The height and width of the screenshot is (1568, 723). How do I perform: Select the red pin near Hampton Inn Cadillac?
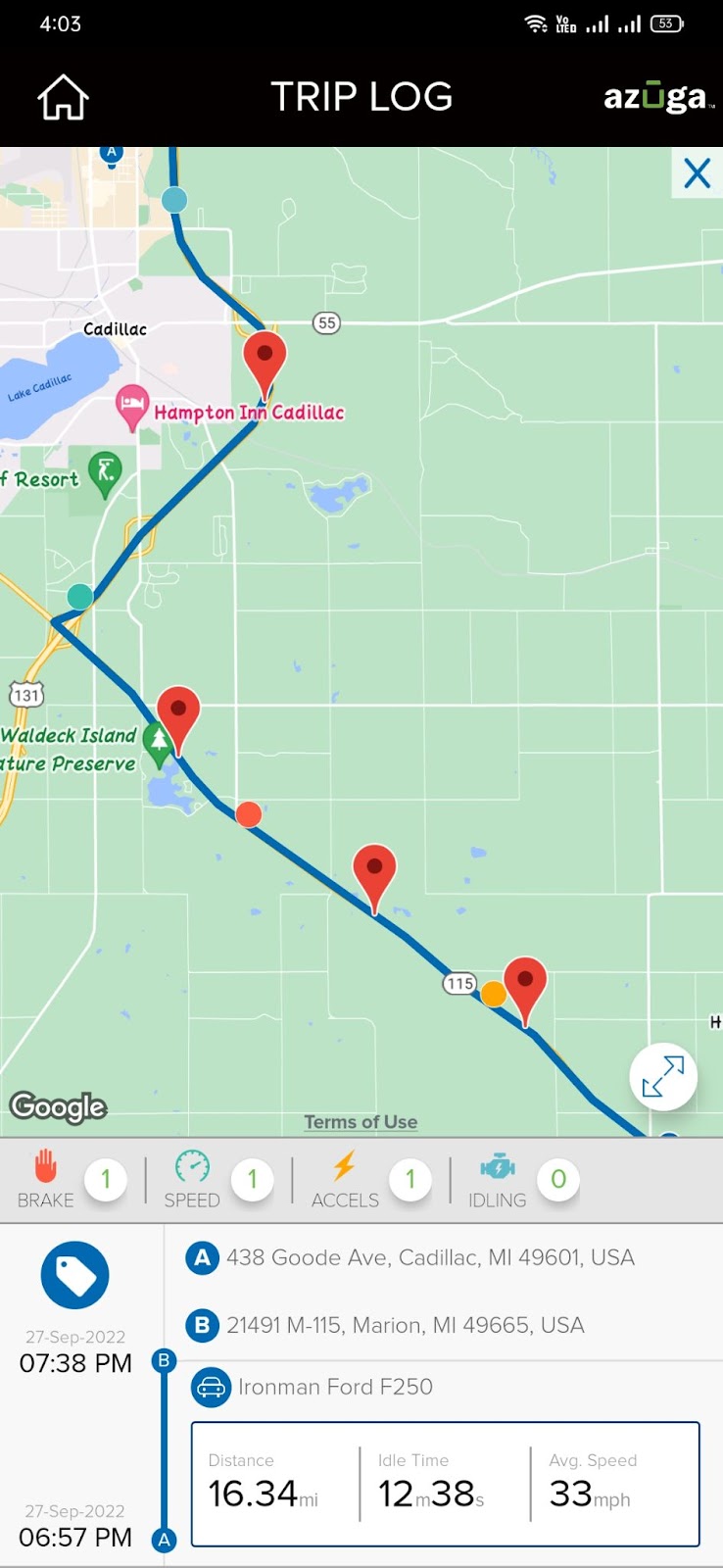pos(265,359)
